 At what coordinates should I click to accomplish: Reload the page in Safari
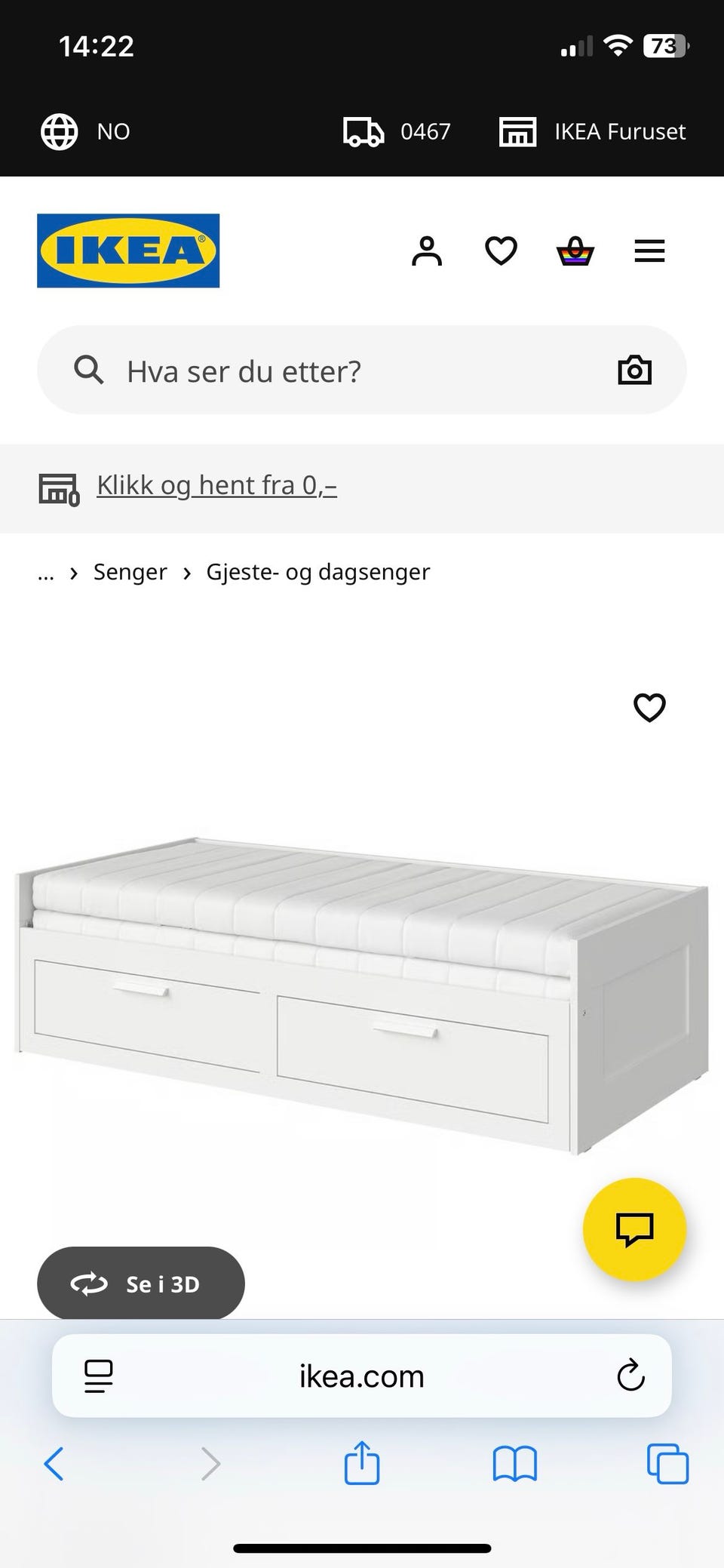(x=630, y=1376)
